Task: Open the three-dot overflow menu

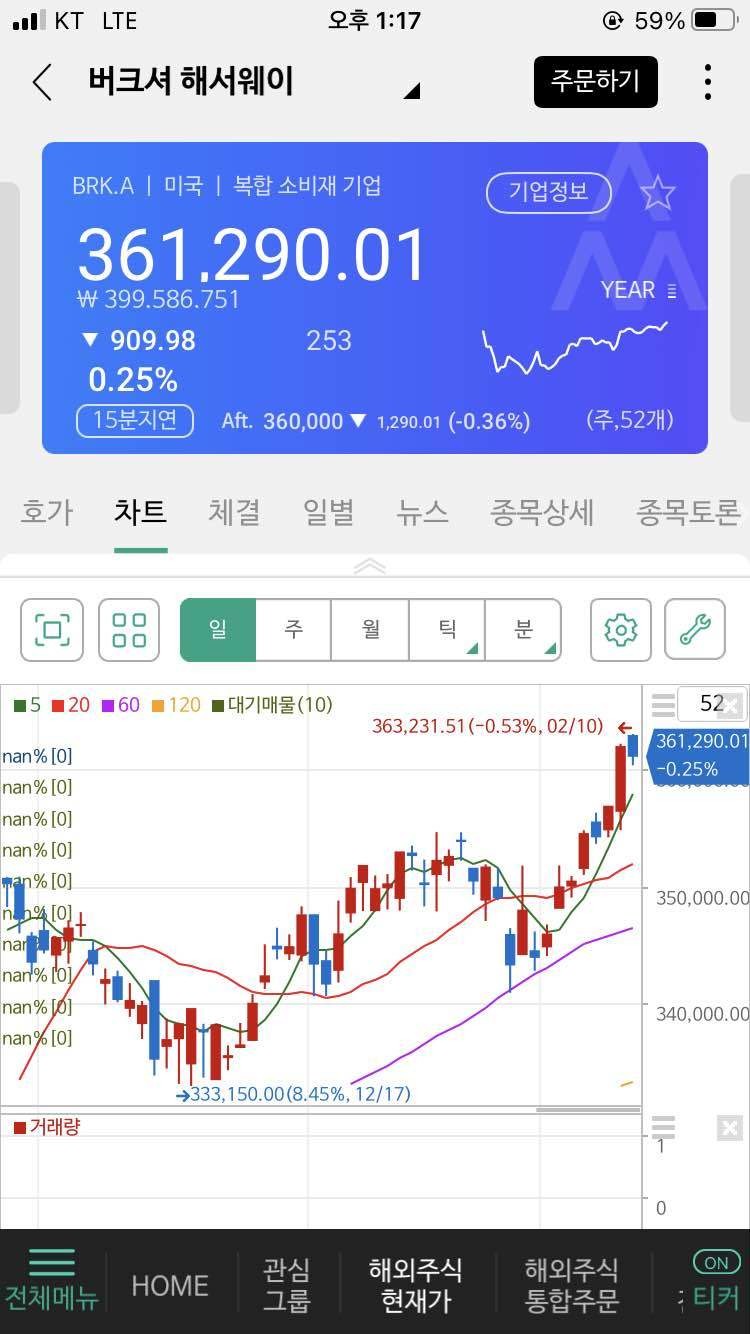Action: point(708,82)
